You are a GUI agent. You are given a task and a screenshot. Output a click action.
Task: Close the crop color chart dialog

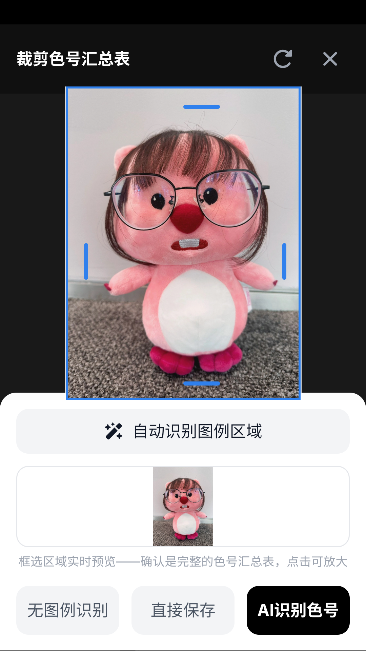click(x=330, y=59)
